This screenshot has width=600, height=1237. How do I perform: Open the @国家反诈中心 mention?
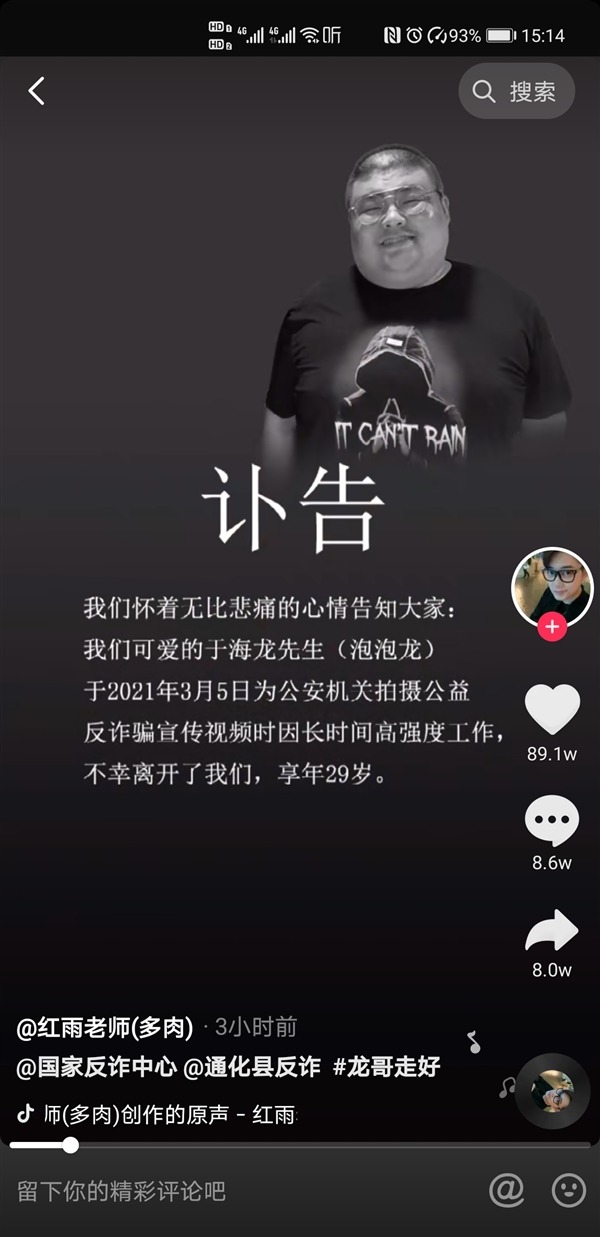[96, 1067]
